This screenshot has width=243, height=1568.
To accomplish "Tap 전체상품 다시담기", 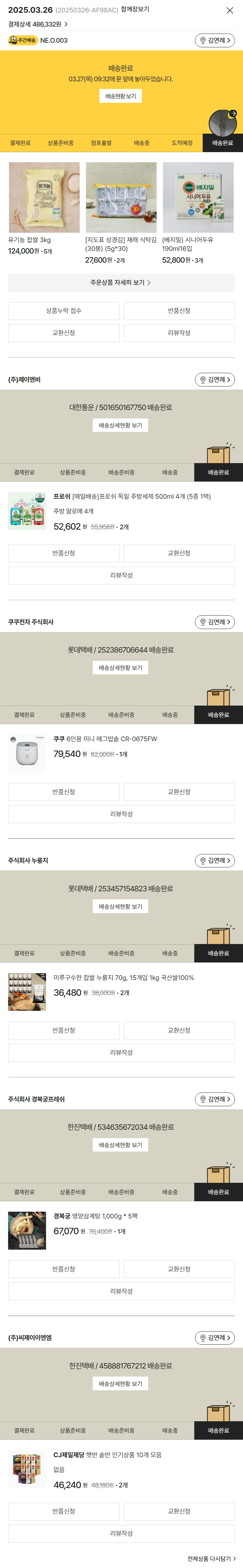I will [211, 1558].
